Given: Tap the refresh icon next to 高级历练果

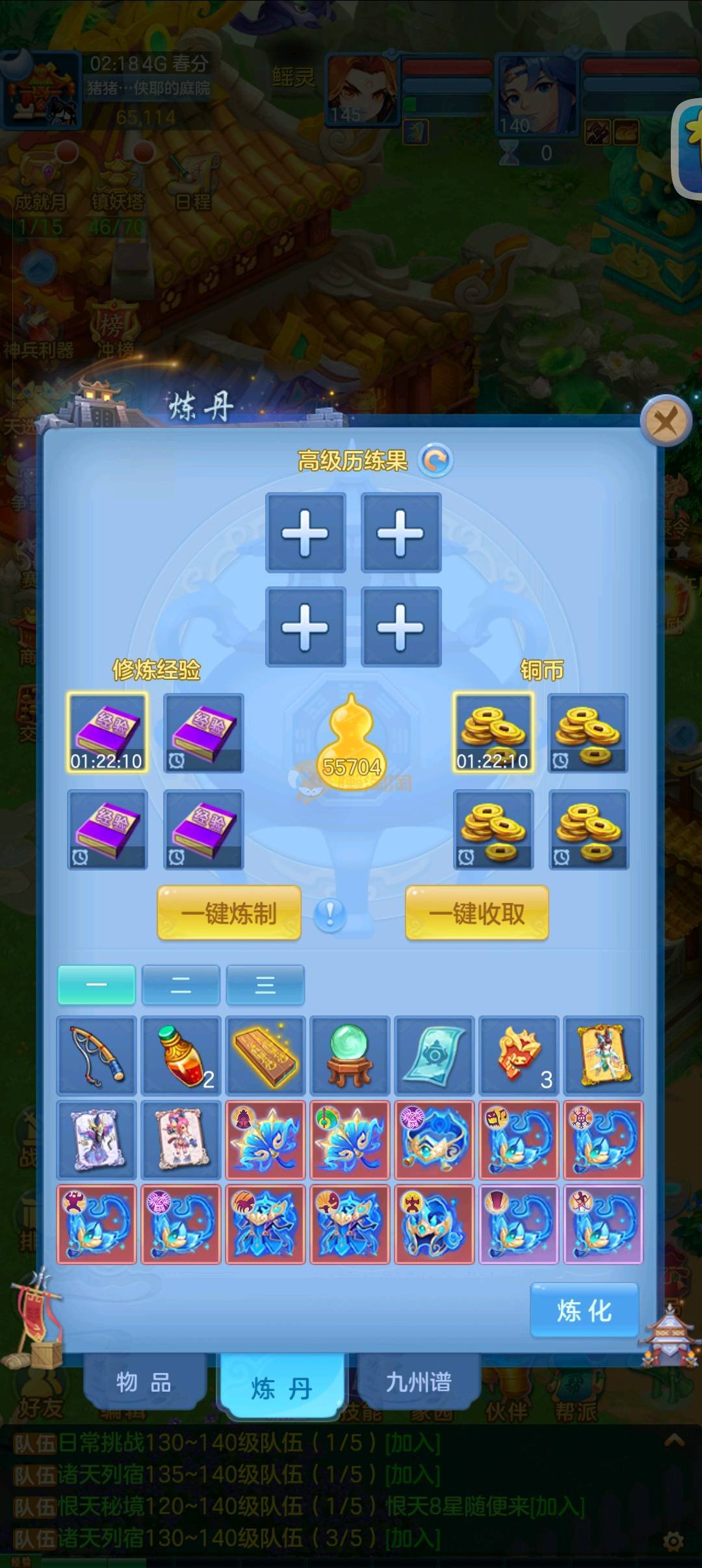Looking at the screenshot, I should tap(435, 460).
